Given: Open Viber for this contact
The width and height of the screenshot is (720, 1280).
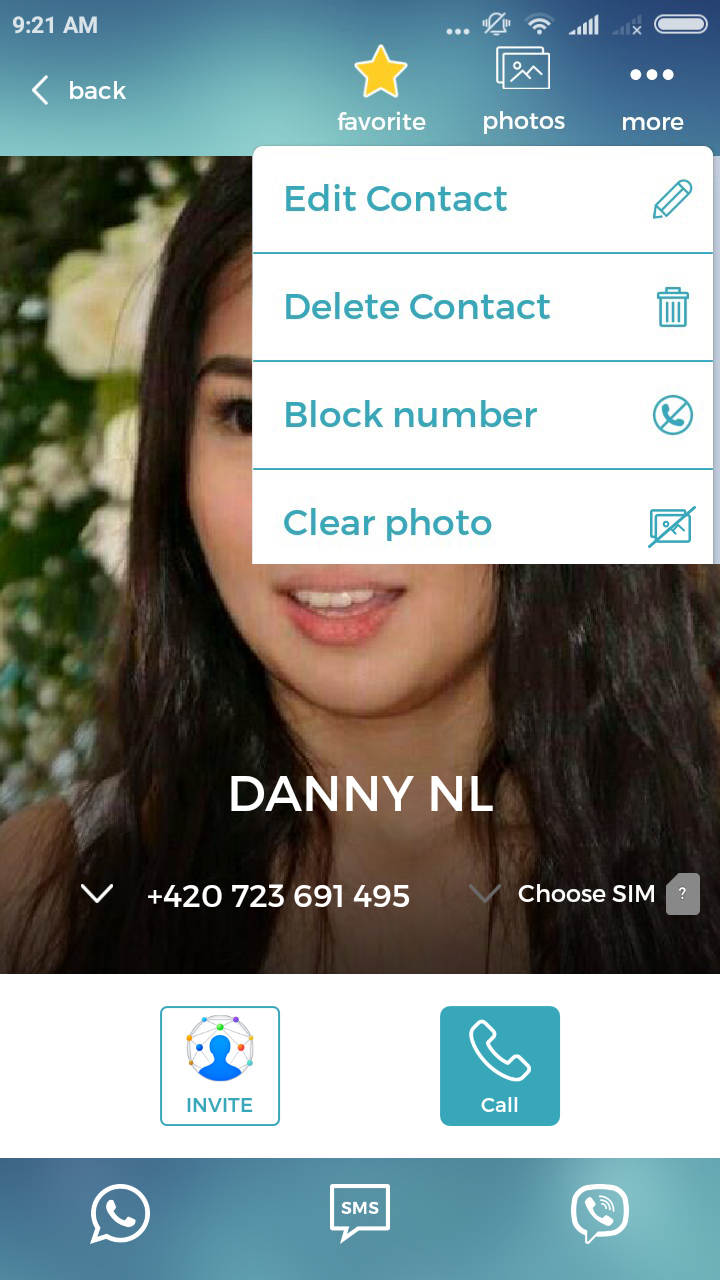Looking at the screenshot, I should click(600, 1214).
